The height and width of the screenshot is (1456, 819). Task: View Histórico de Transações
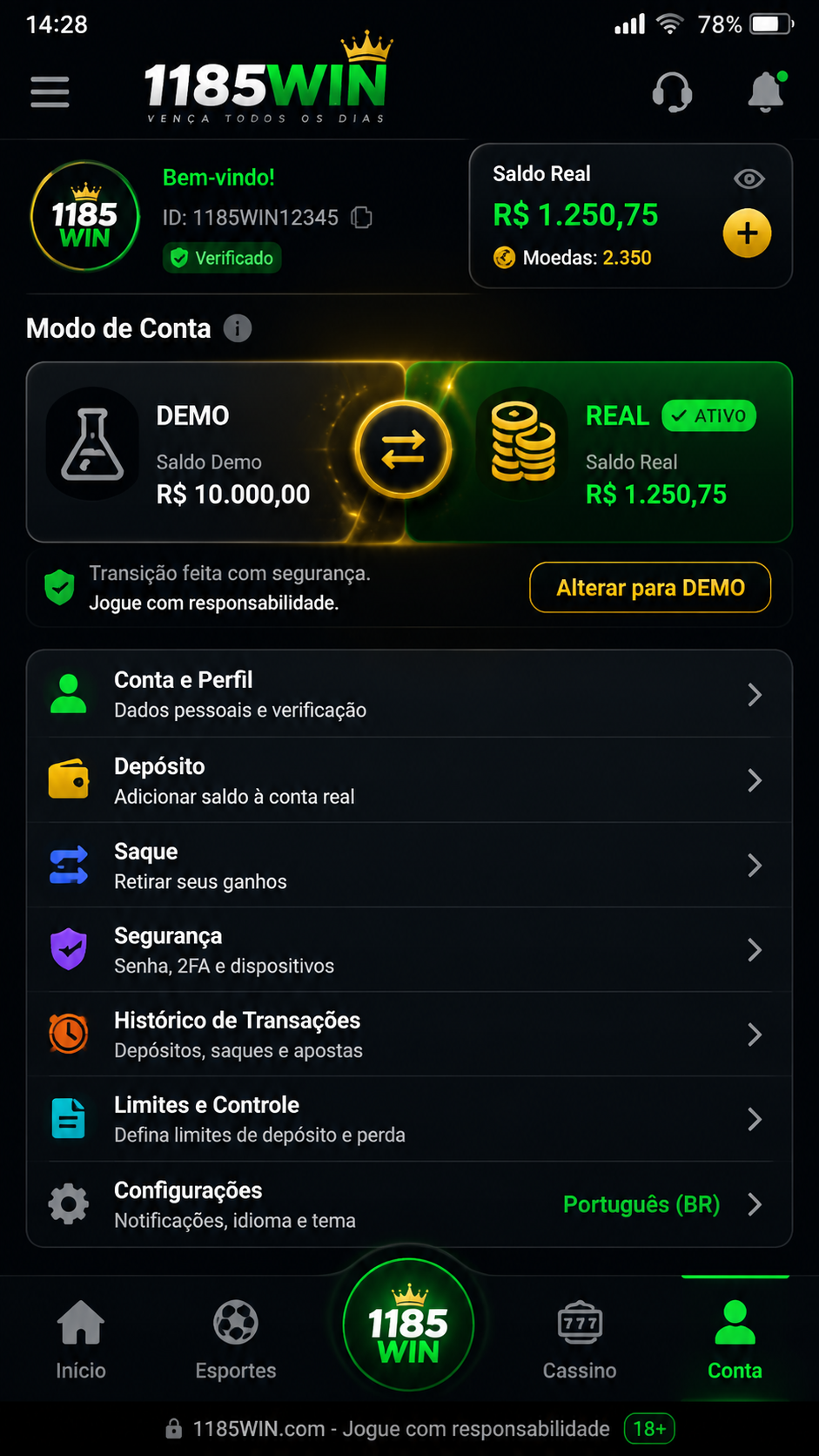tap(409, 1035)
